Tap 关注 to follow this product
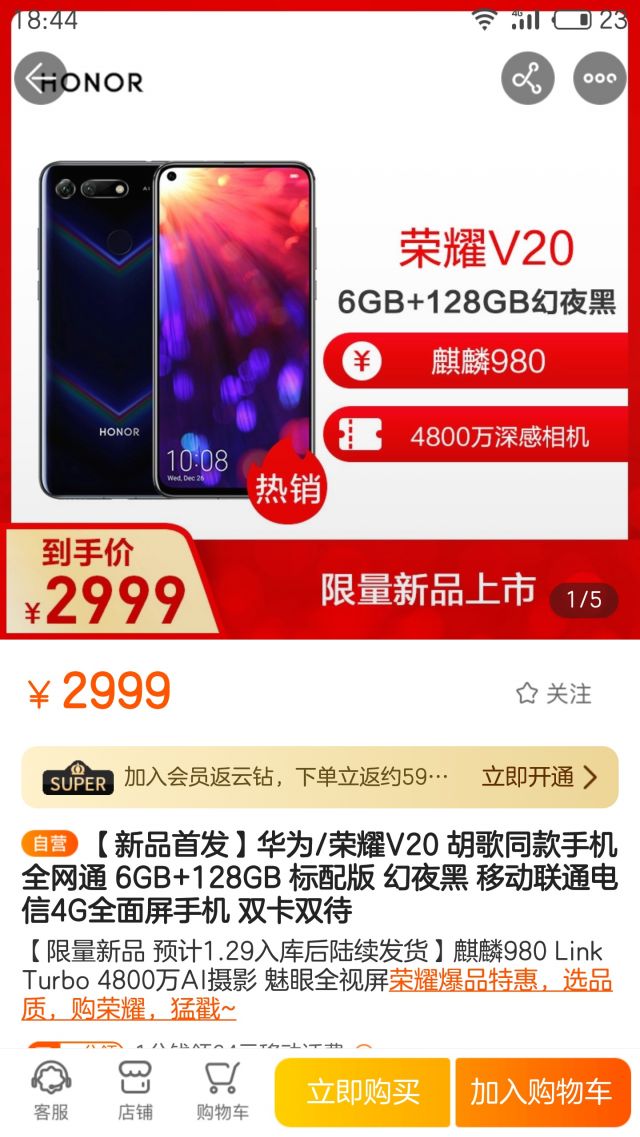Screen dimensions: 640x1137 click(x=553, y=693)
